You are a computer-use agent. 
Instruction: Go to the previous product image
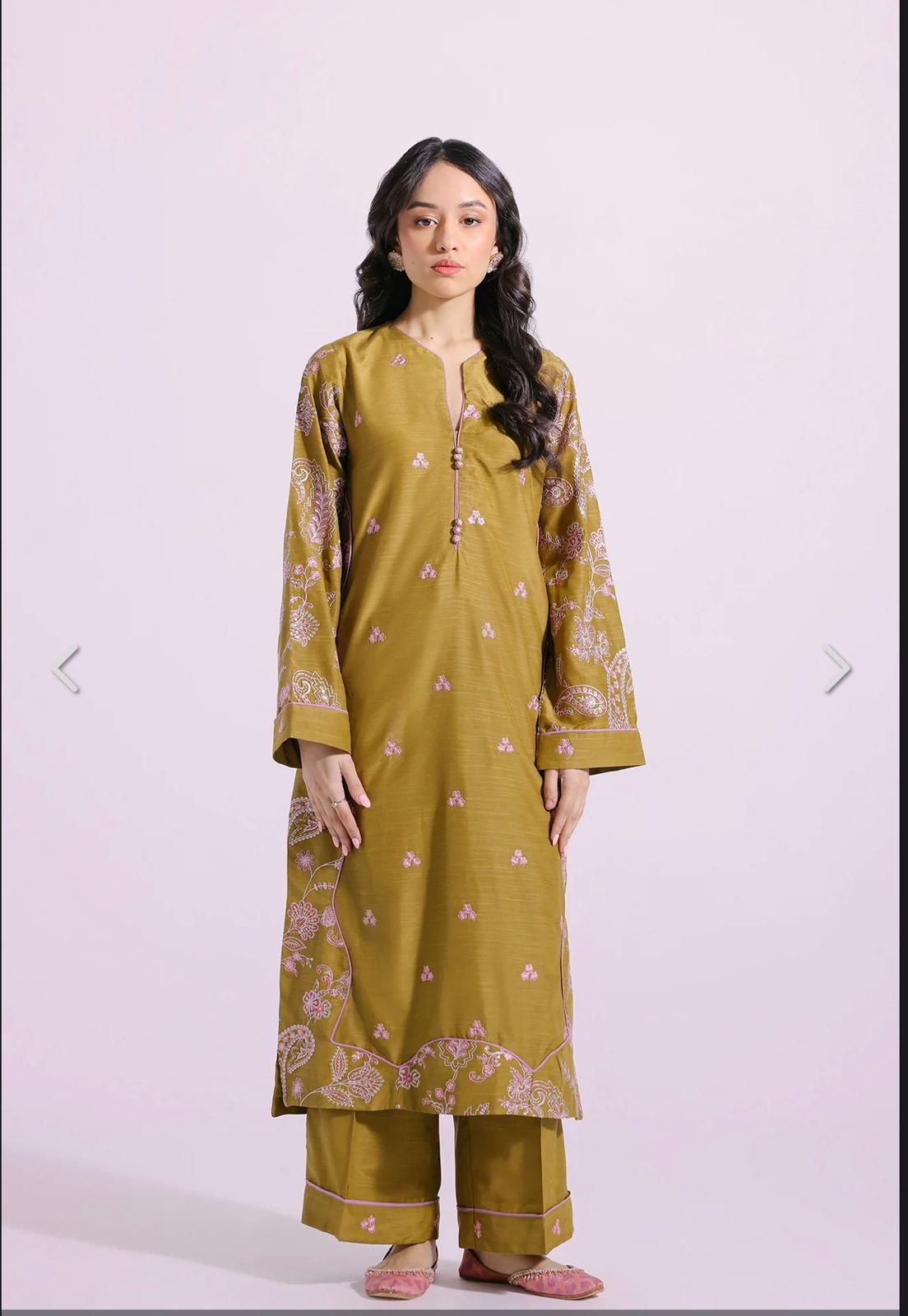pos(65,669)
